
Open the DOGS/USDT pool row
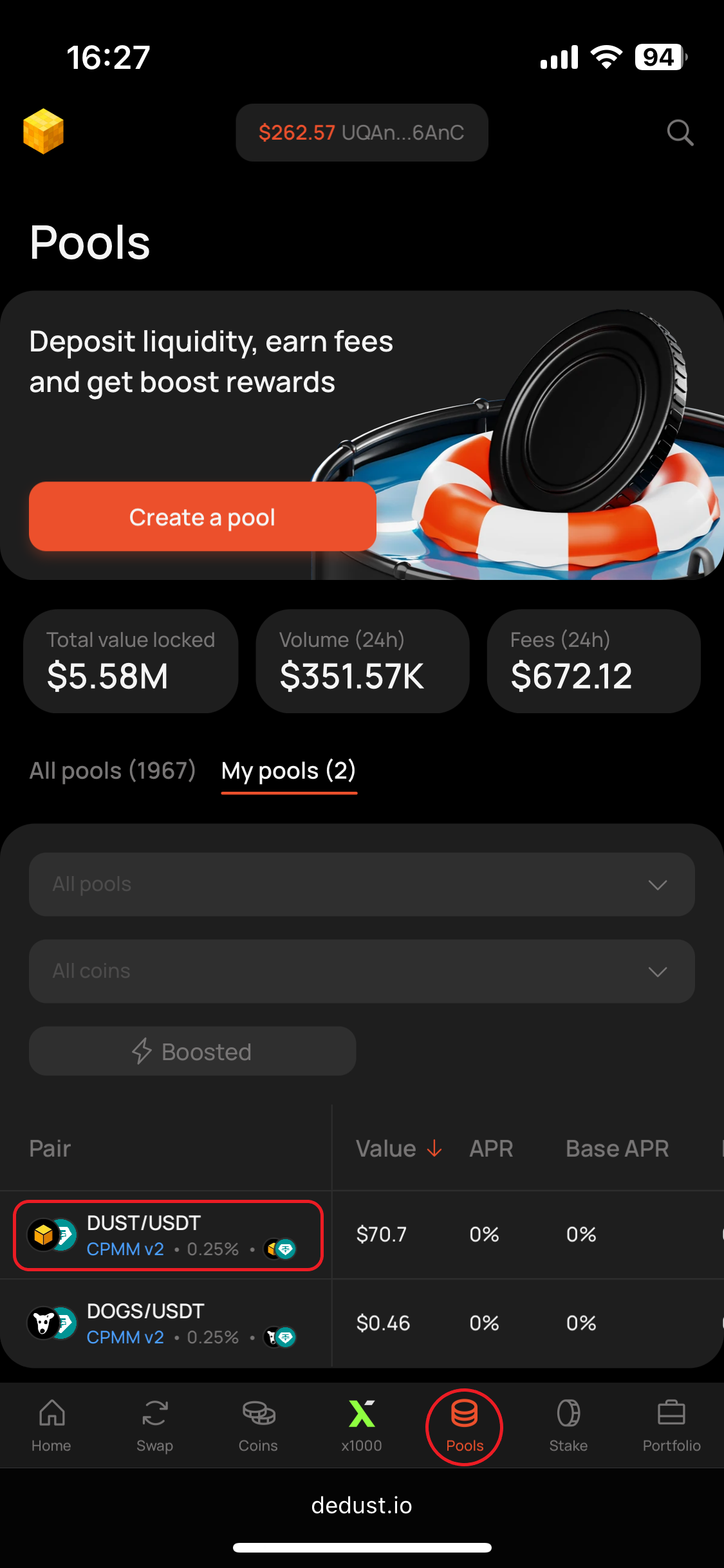167,1323
